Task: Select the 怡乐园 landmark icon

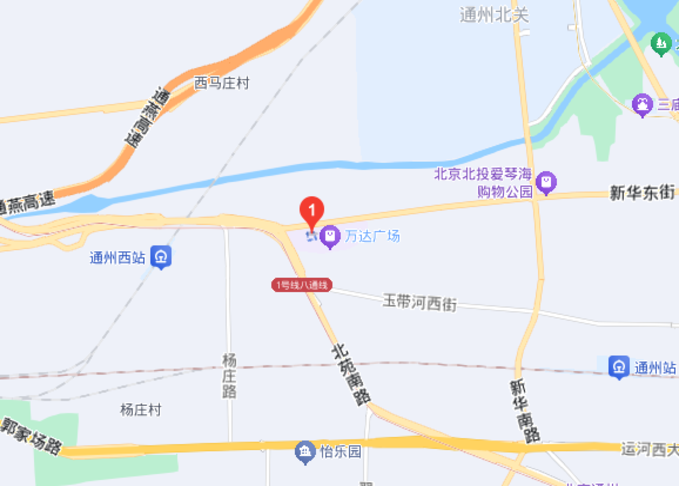Action: click(303, 454)
